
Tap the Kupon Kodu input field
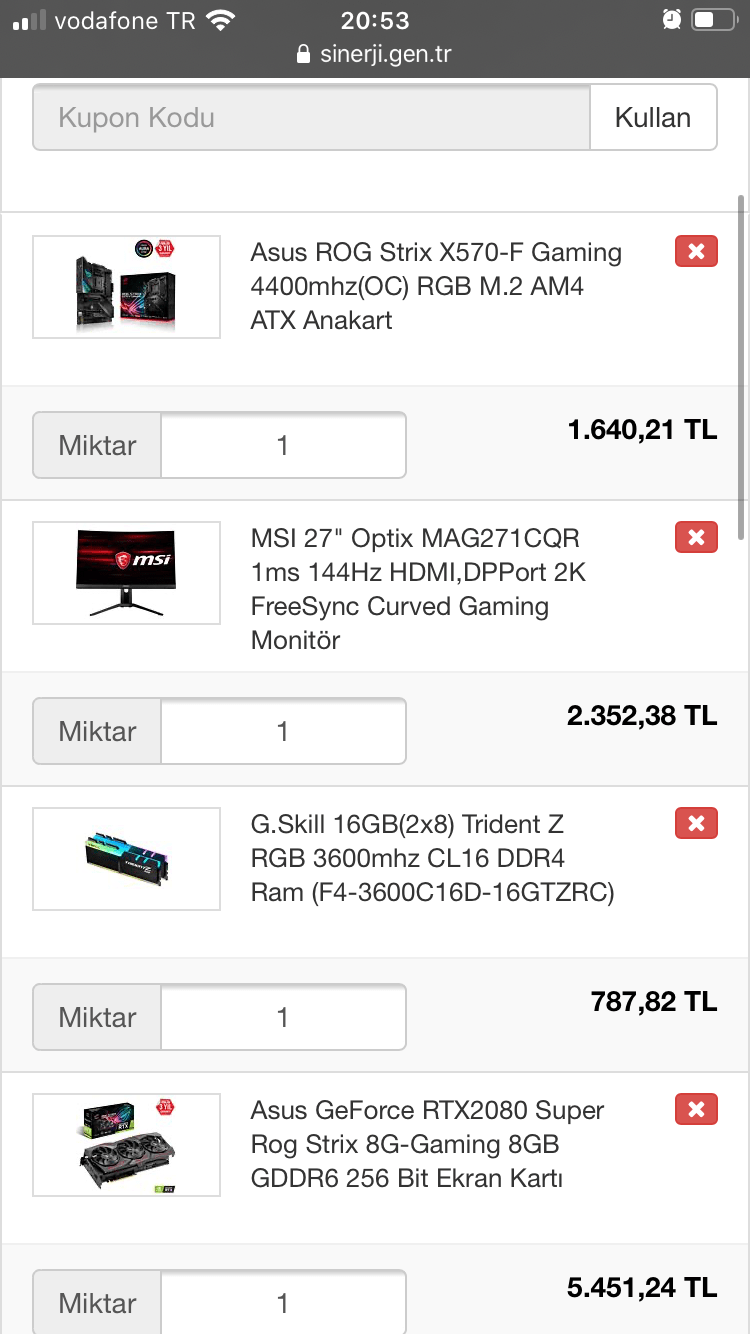311,118
